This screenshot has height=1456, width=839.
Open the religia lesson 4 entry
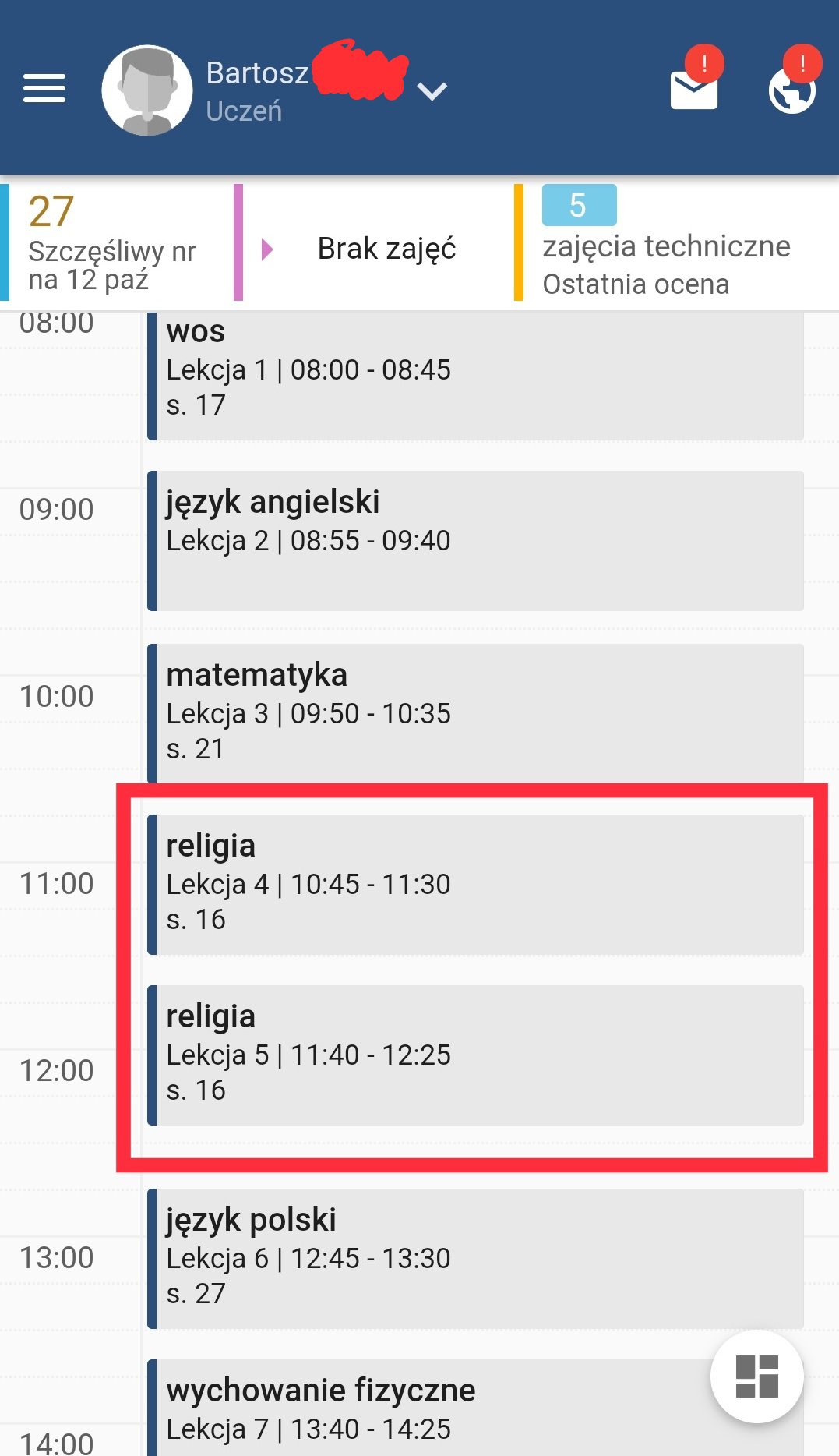click(475, 885)
